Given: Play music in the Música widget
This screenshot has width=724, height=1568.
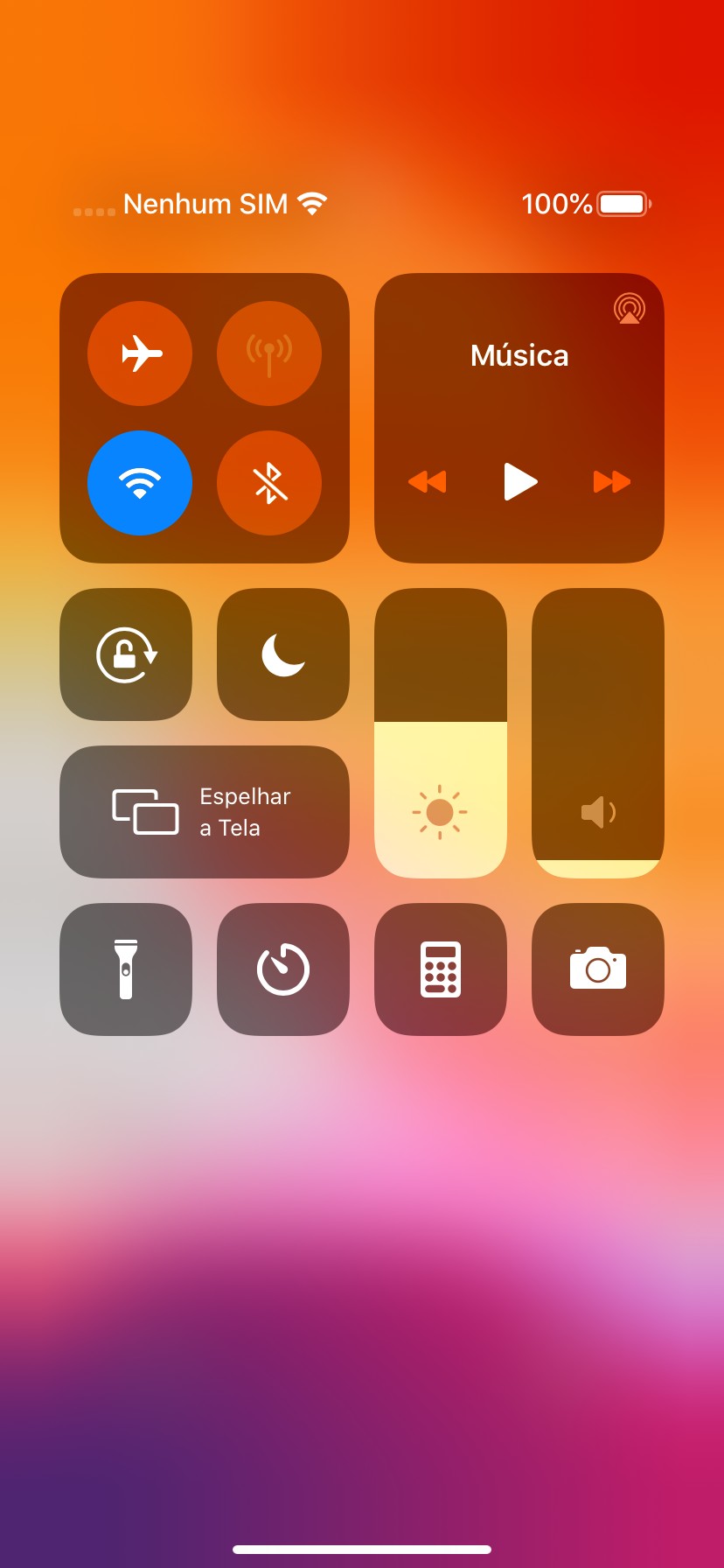Looking at the screenshot, I should (x=520, y=481).
